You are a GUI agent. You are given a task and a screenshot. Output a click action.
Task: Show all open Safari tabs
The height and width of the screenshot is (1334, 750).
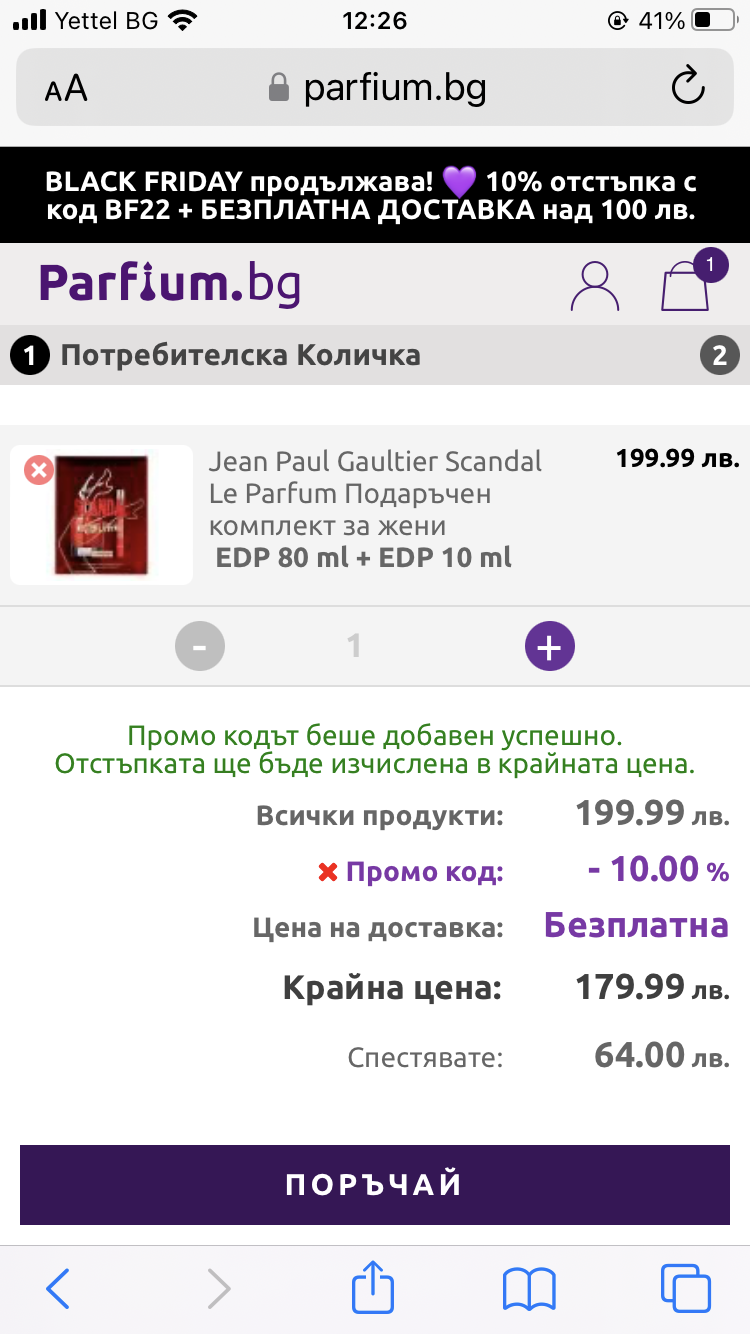(686, 1288)
